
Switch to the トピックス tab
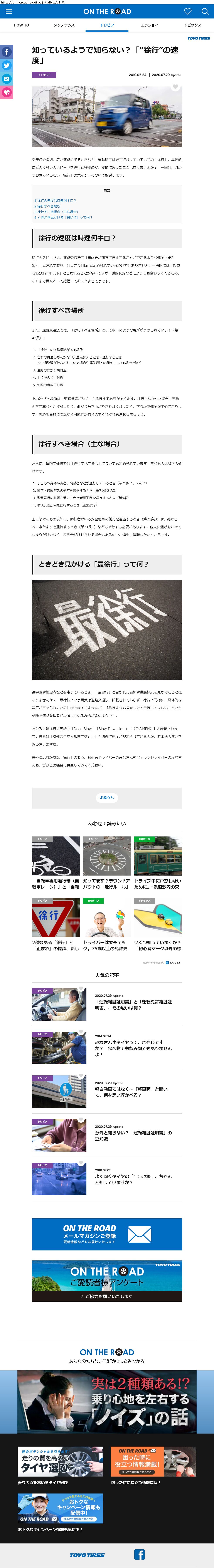coord(193,25)
